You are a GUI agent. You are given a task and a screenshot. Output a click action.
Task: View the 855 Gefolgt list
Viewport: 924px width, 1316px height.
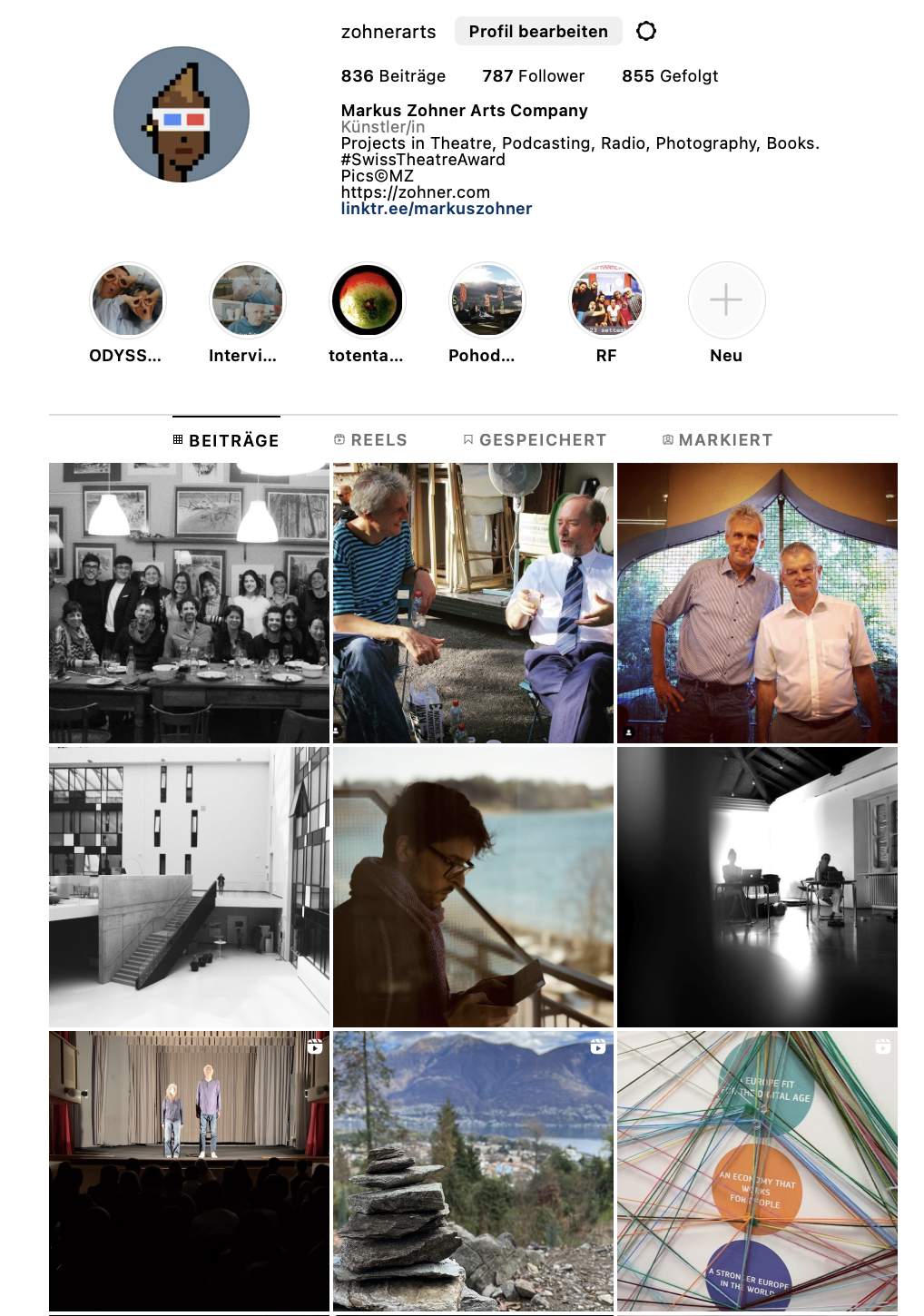(670, 76)
